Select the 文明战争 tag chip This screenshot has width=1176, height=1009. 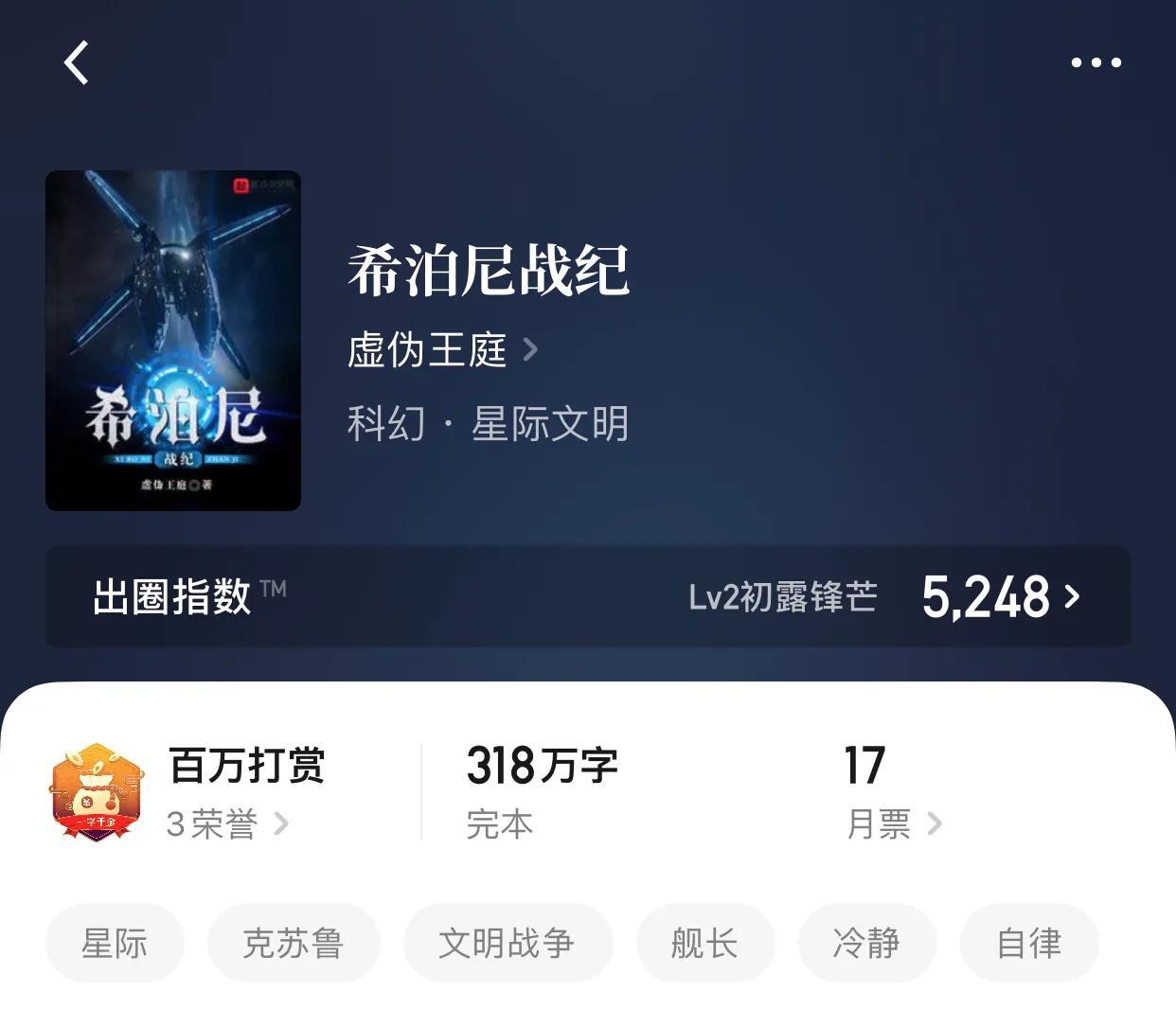point(508,943)
